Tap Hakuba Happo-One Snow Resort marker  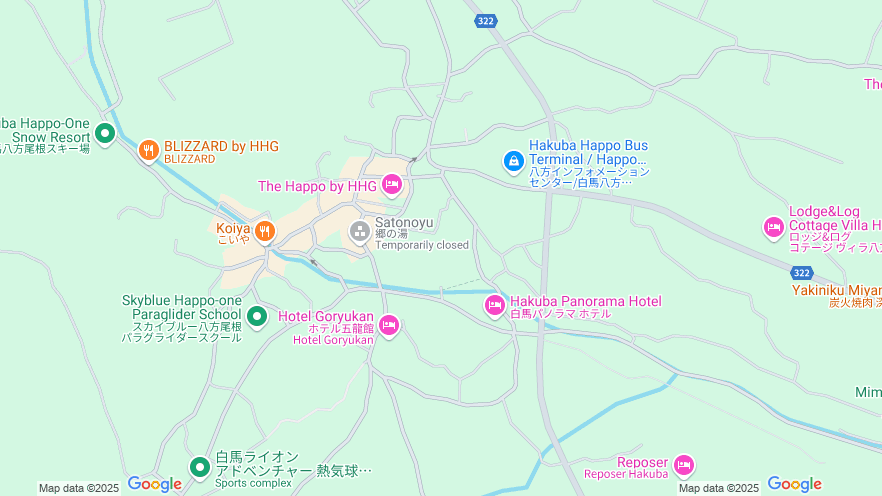(x=105, y=132)
